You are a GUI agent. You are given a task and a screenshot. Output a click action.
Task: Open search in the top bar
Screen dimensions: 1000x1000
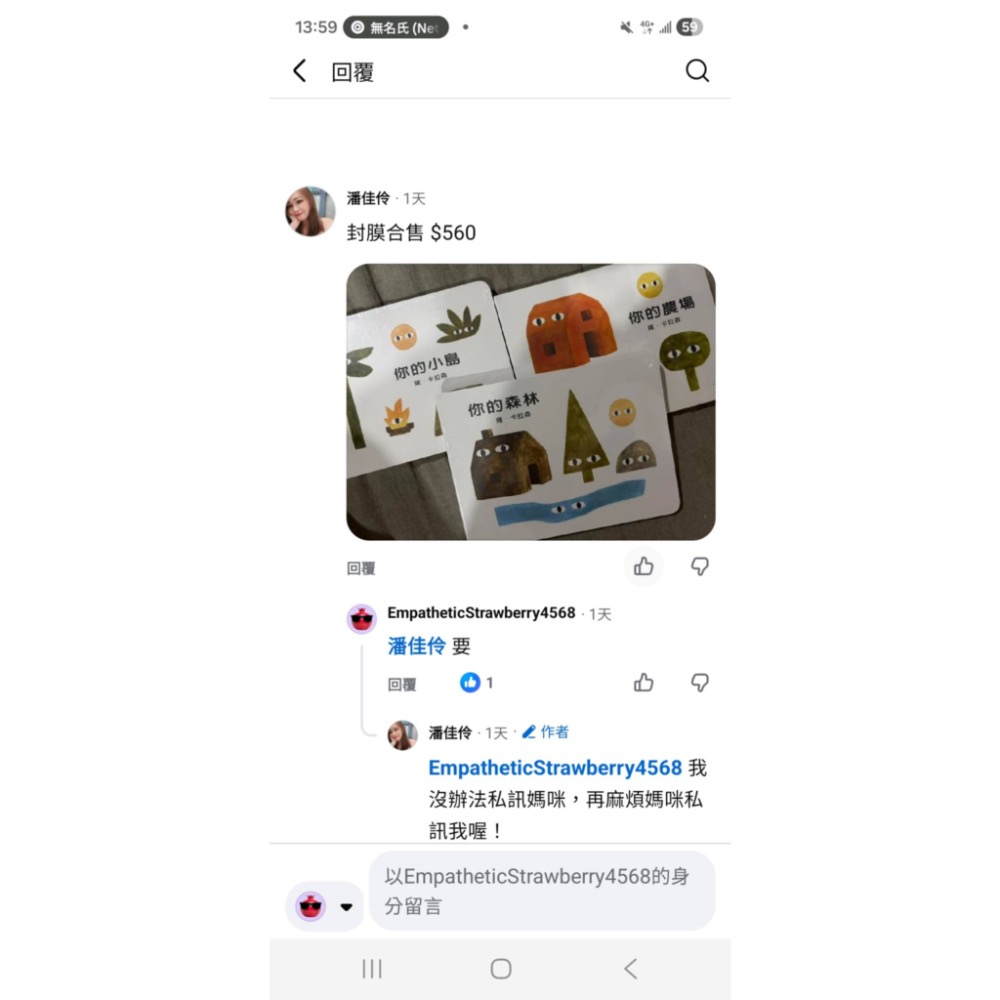pyautogui.click(x=697, y=71)
